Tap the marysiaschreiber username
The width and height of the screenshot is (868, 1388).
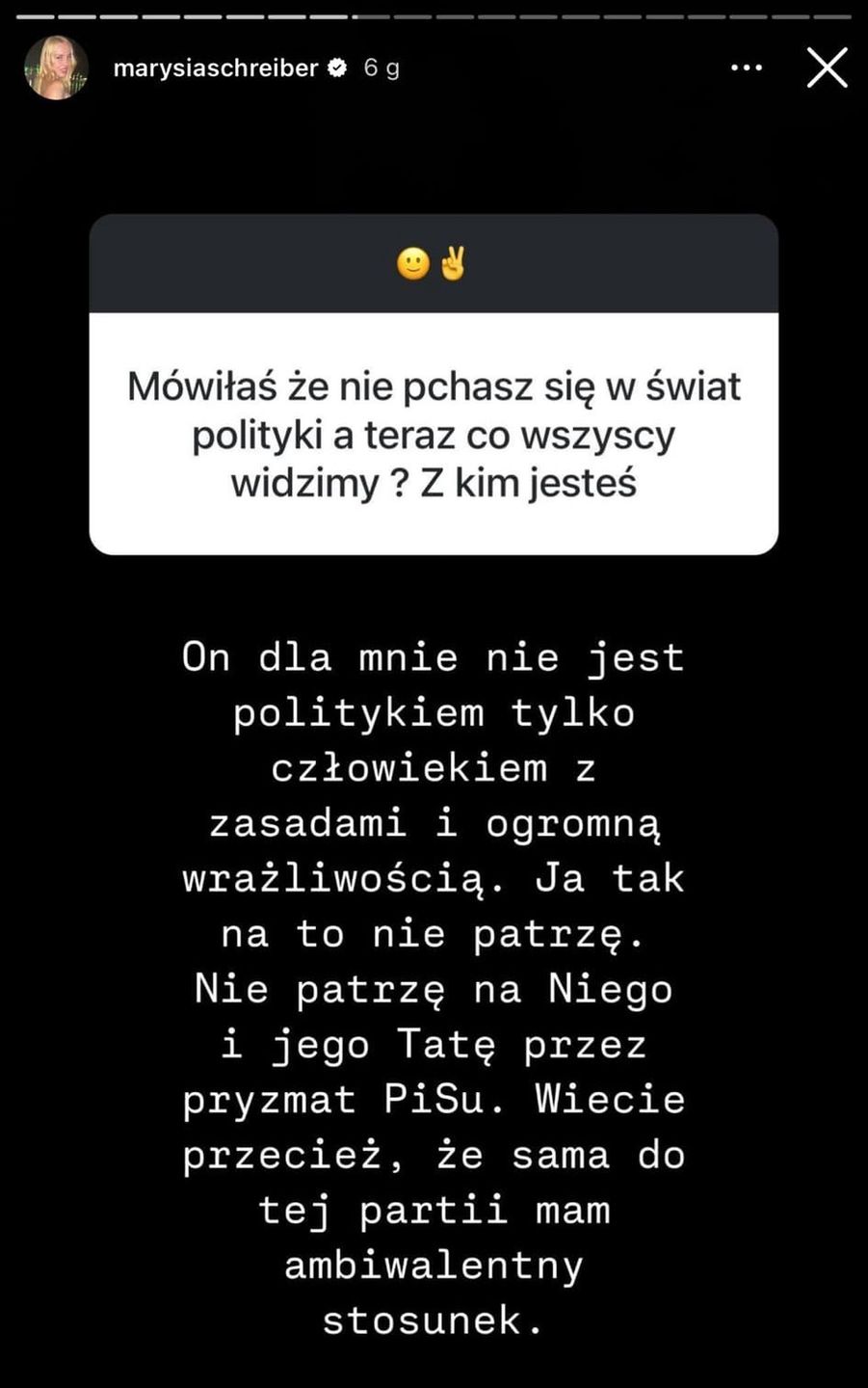click(x=215, y=68)
